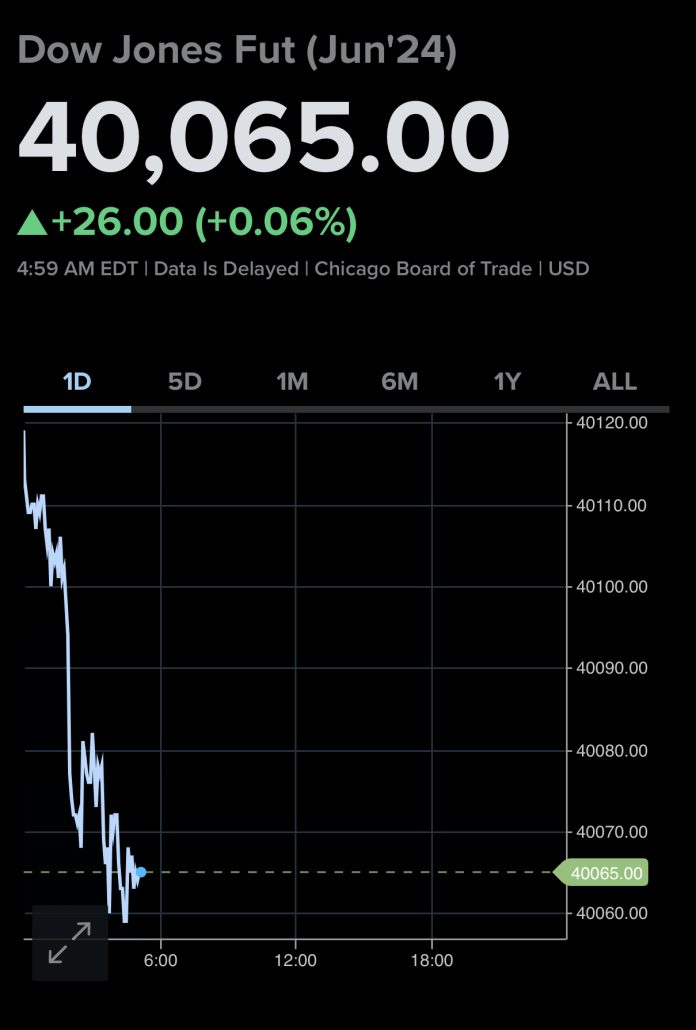Expand the chart to full screen
This screenshot has width=696, height=1030.
coord(69,943)
